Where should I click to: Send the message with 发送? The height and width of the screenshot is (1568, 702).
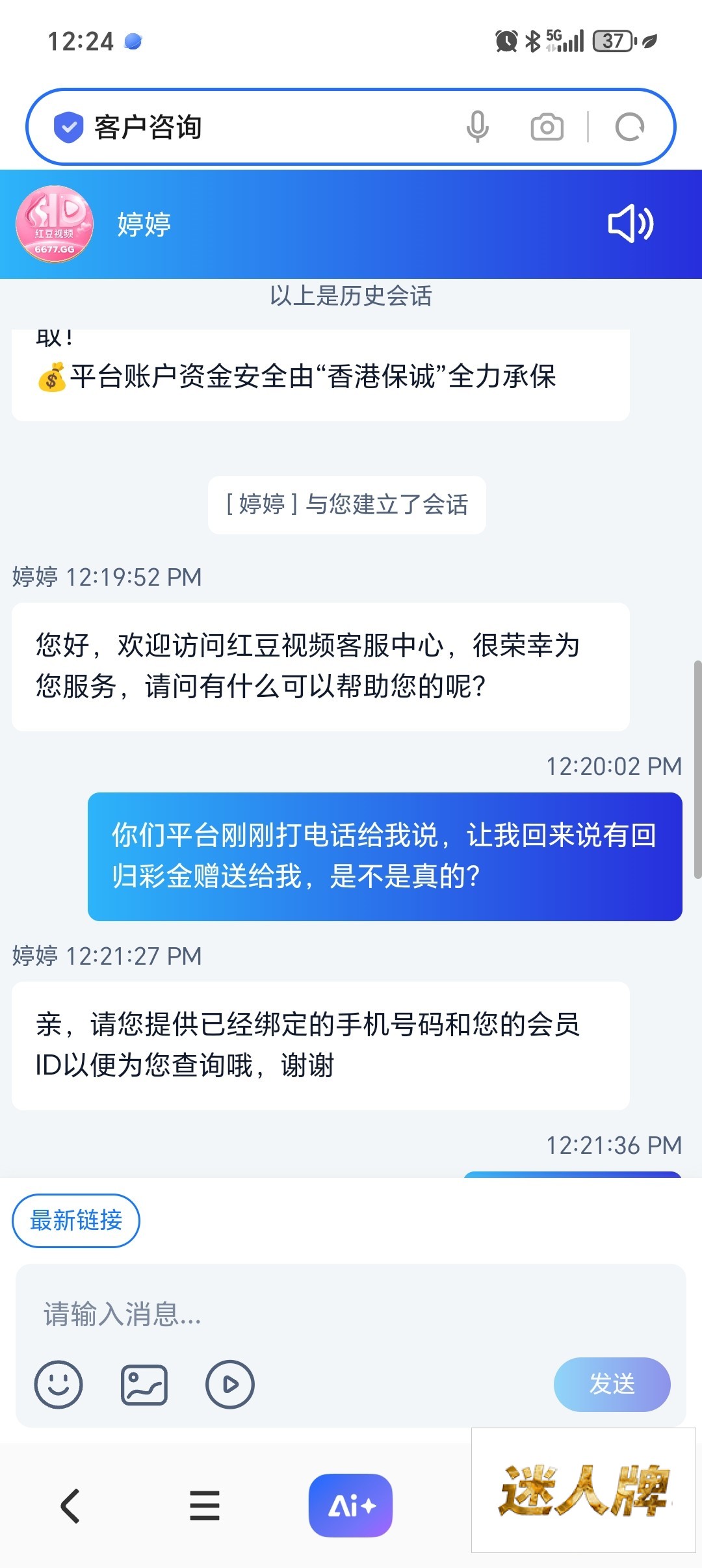612,1384
